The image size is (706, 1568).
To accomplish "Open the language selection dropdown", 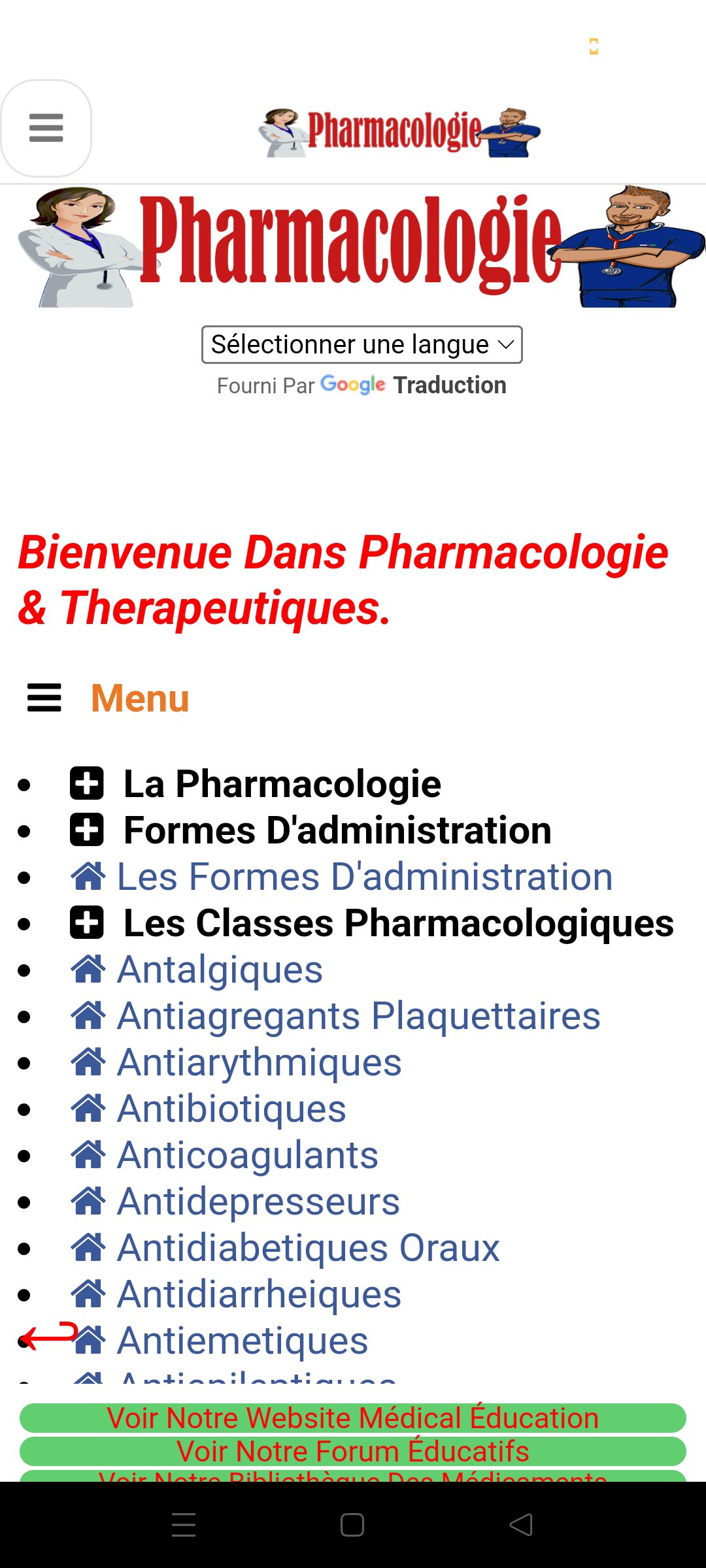I will 361,344.
